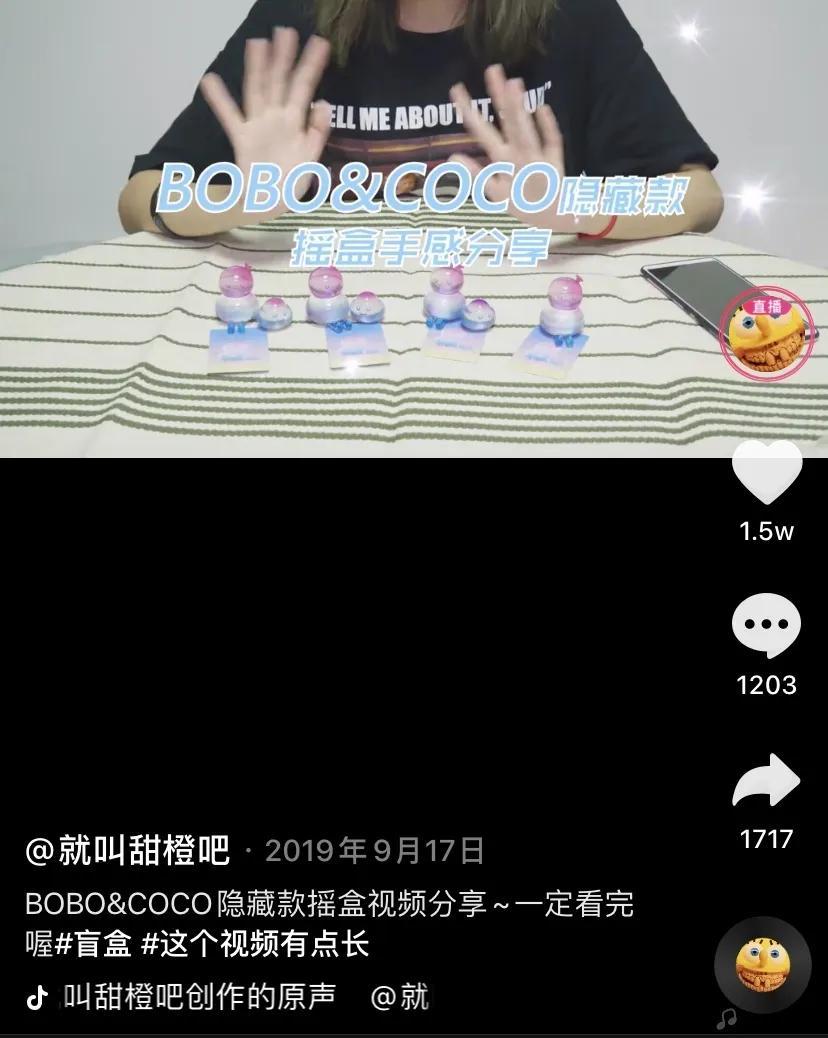Viewport: 828px width, 1038px height.
Task: Pause the playing video
Action: click(x=360, y=600)
